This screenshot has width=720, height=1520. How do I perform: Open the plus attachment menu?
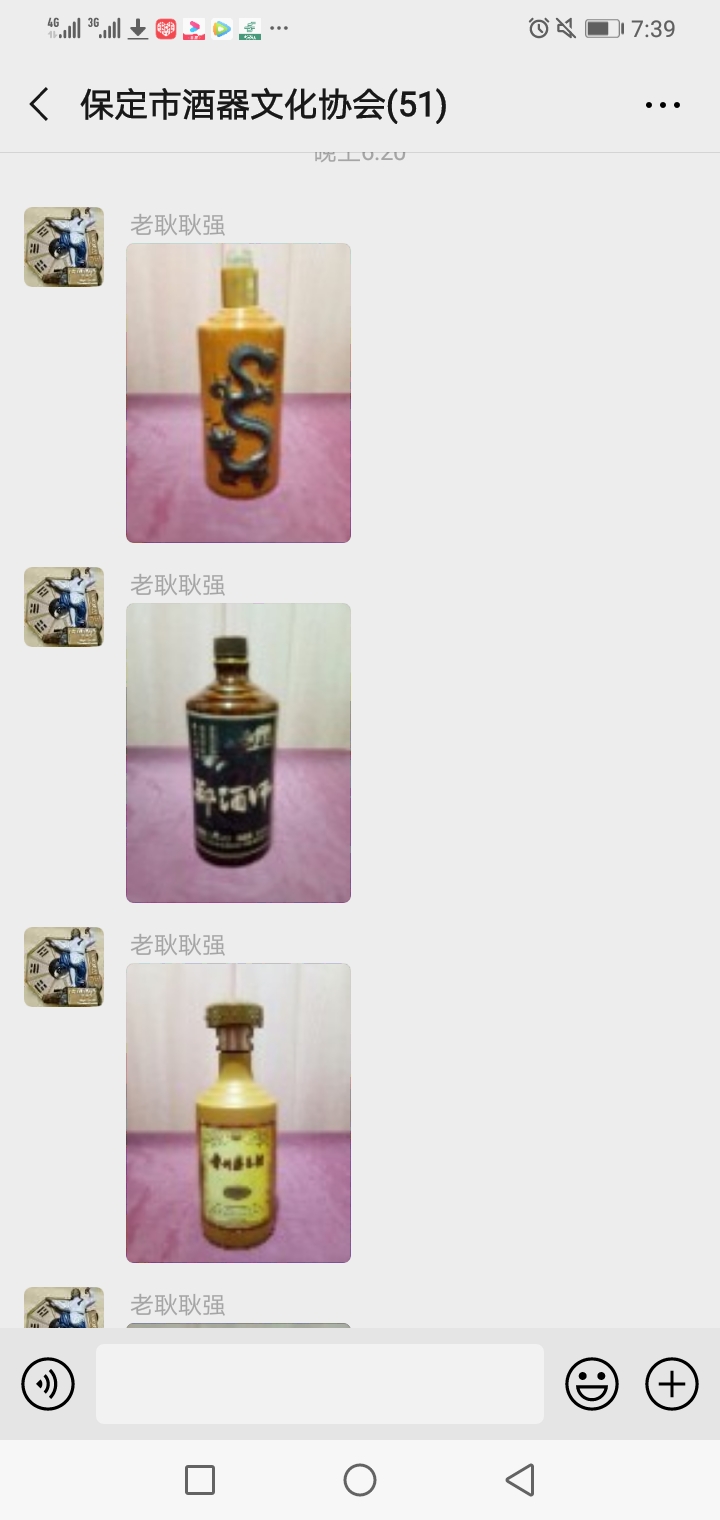point(672,1384)
